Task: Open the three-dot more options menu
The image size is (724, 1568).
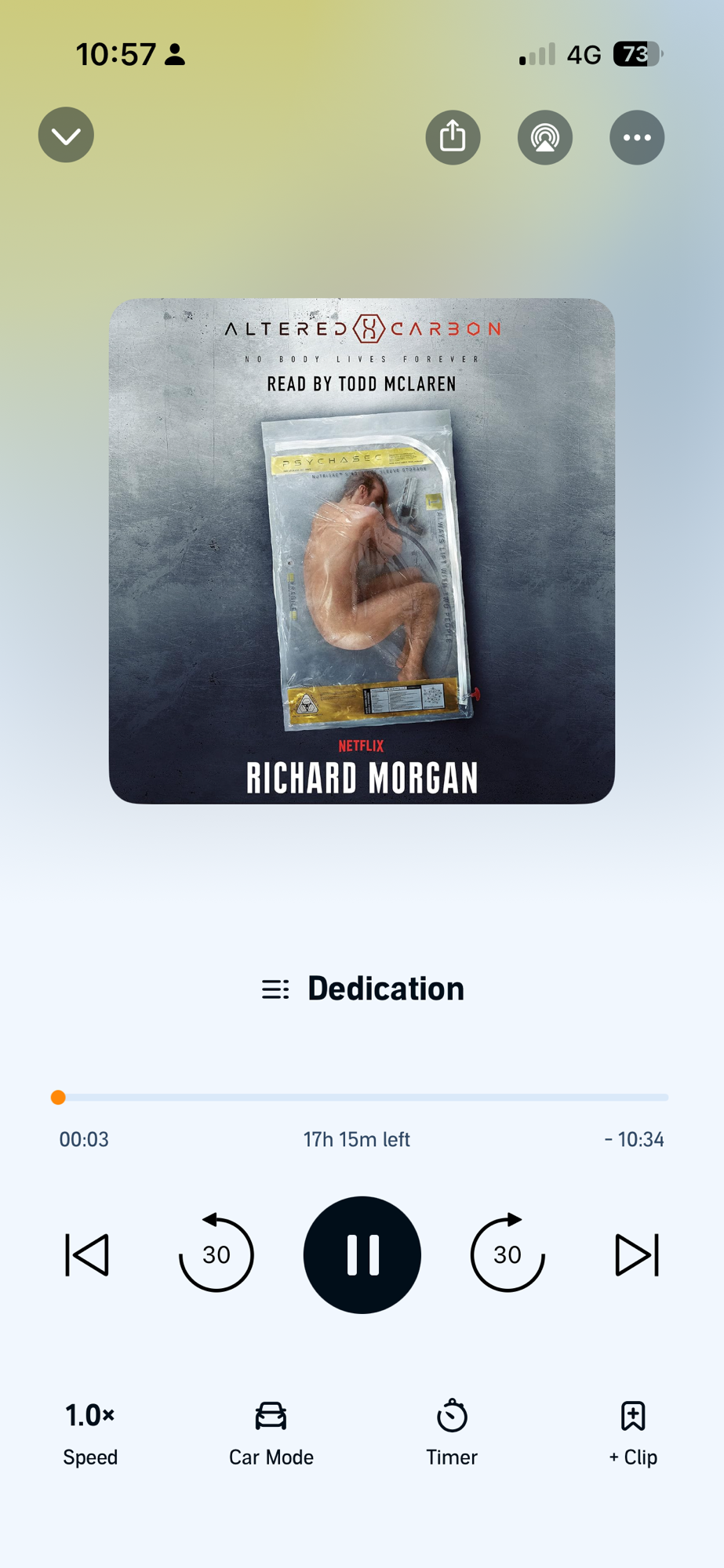Action: (637, 137)
